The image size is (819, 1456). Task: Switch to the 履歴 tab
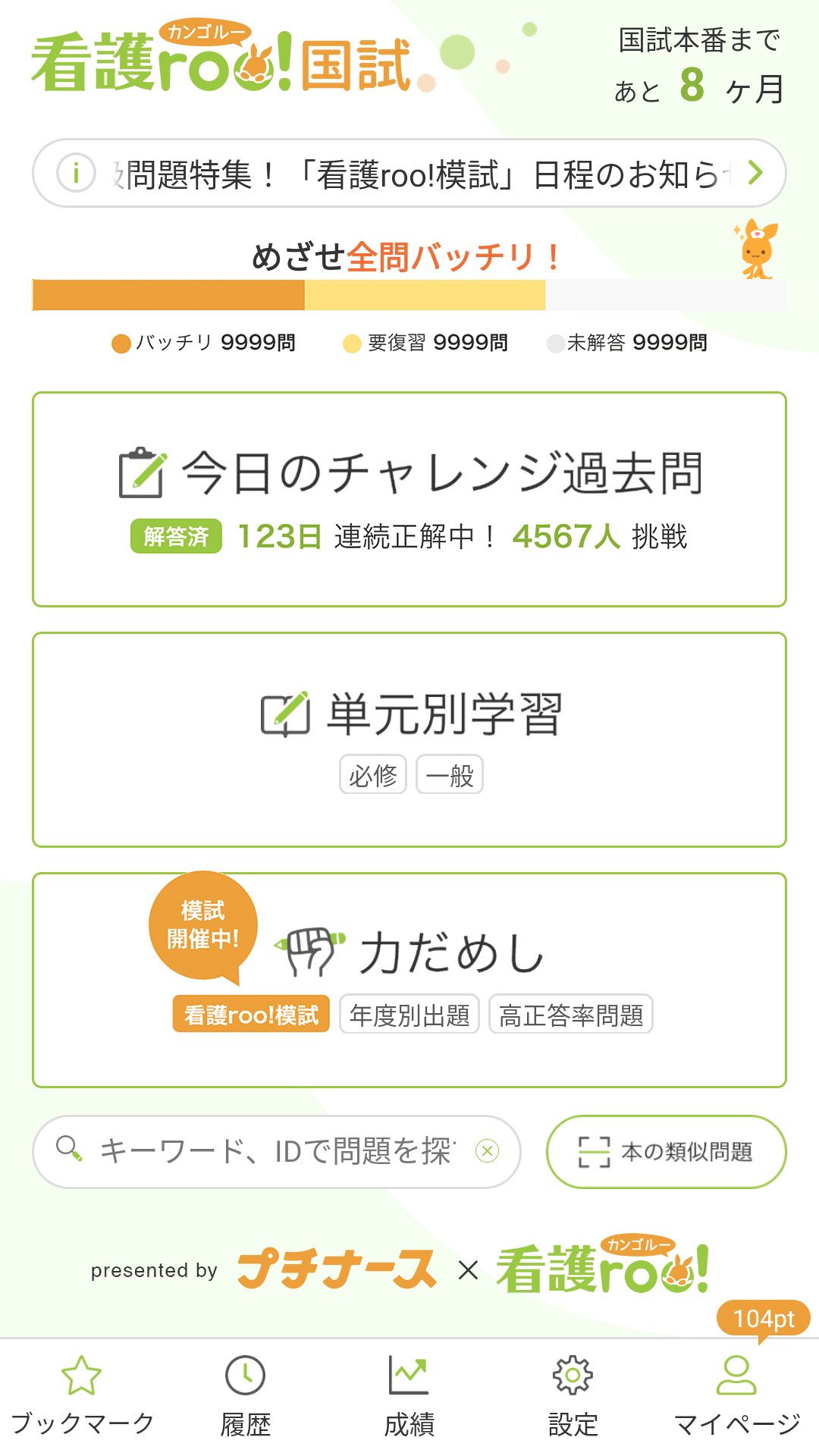click(245, 1395)
